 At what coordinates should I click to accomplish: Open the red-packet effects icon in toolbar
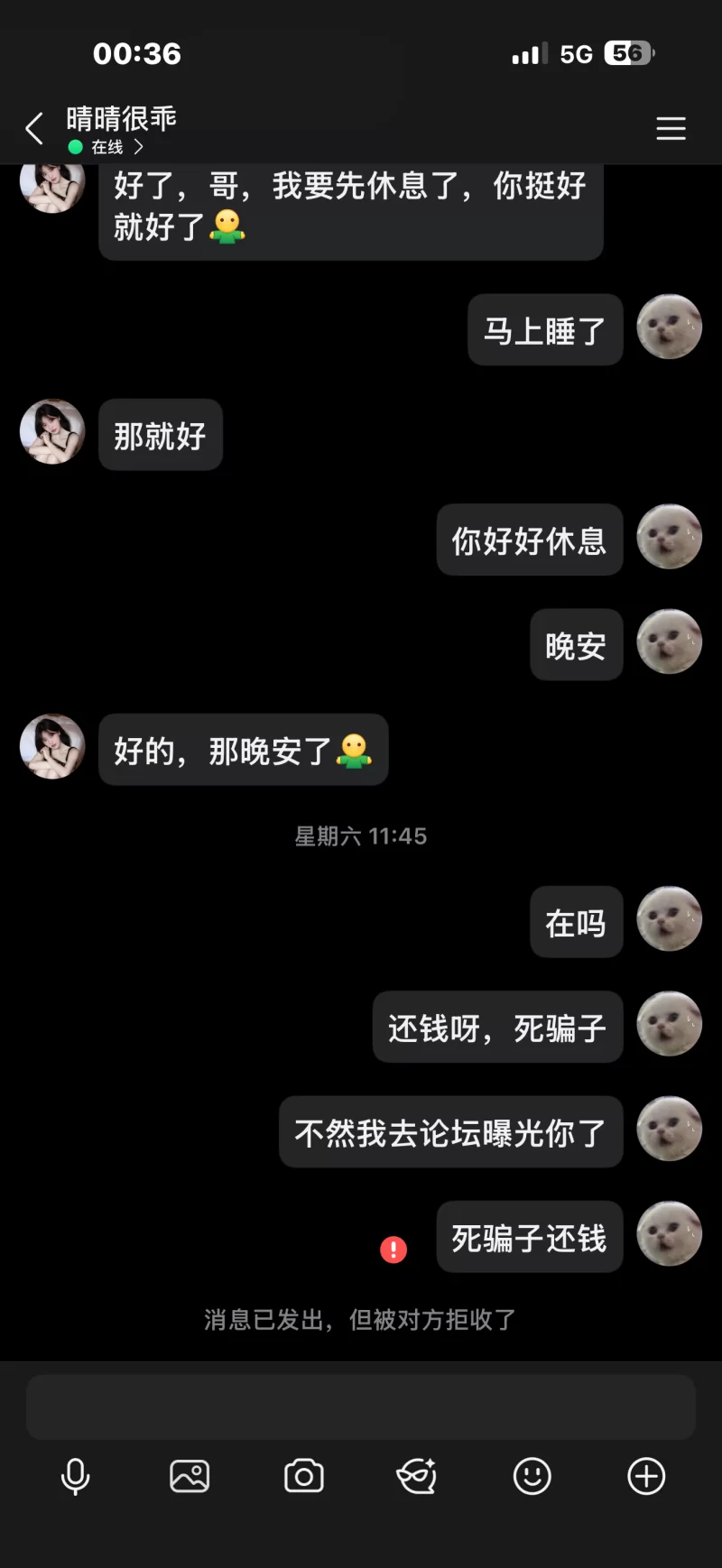pos(417,1477)
